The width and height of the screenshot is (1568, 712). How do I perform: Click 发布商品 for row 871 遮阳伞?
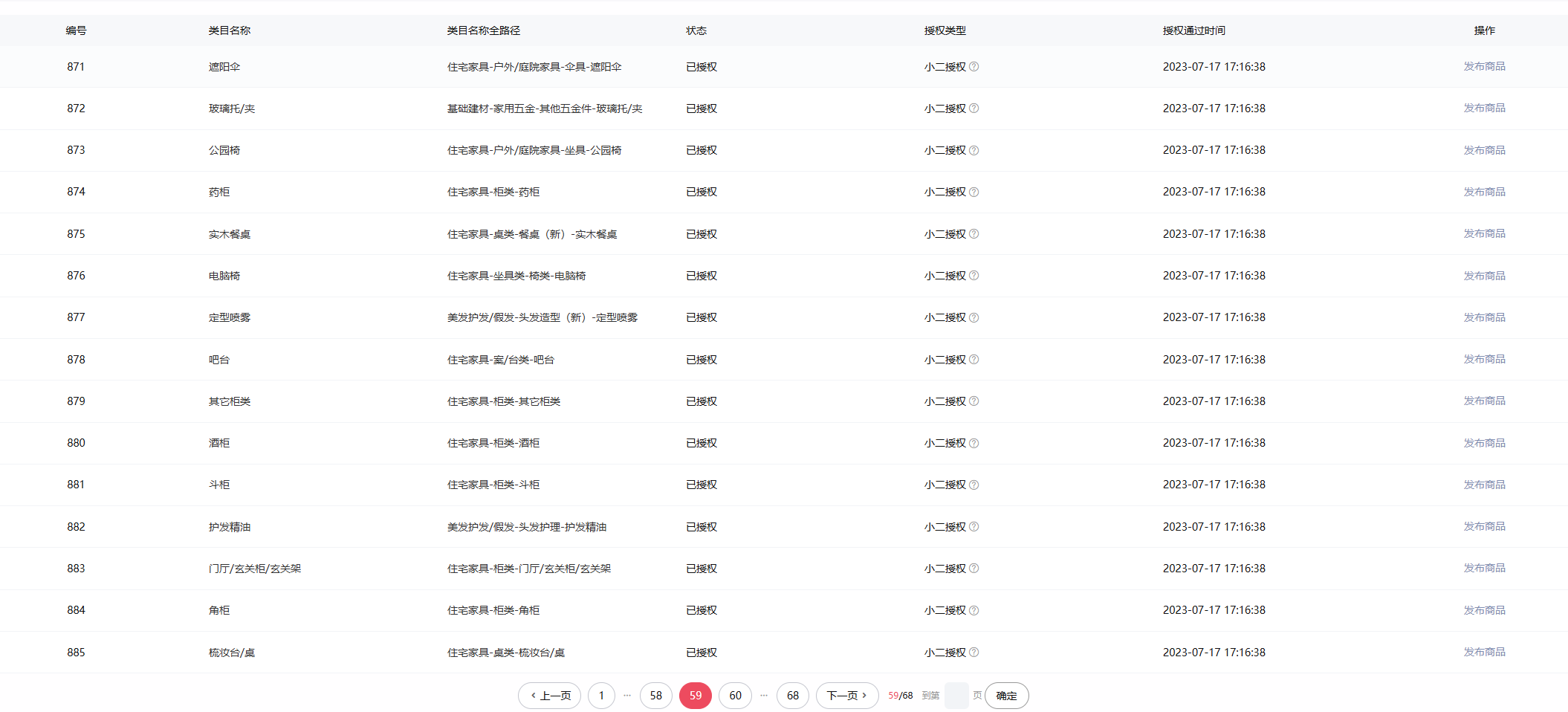[x=1484, y=66]
